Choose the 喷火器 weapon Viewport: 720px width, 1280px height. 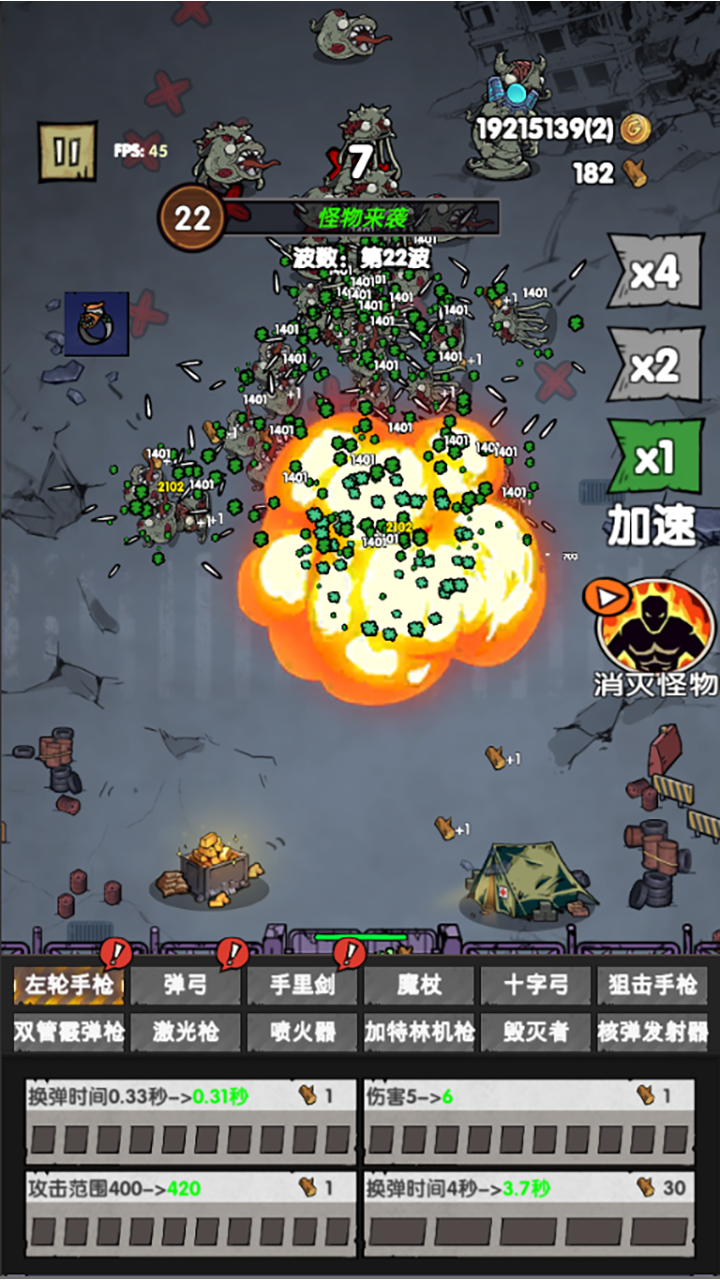pos(301,1031)
